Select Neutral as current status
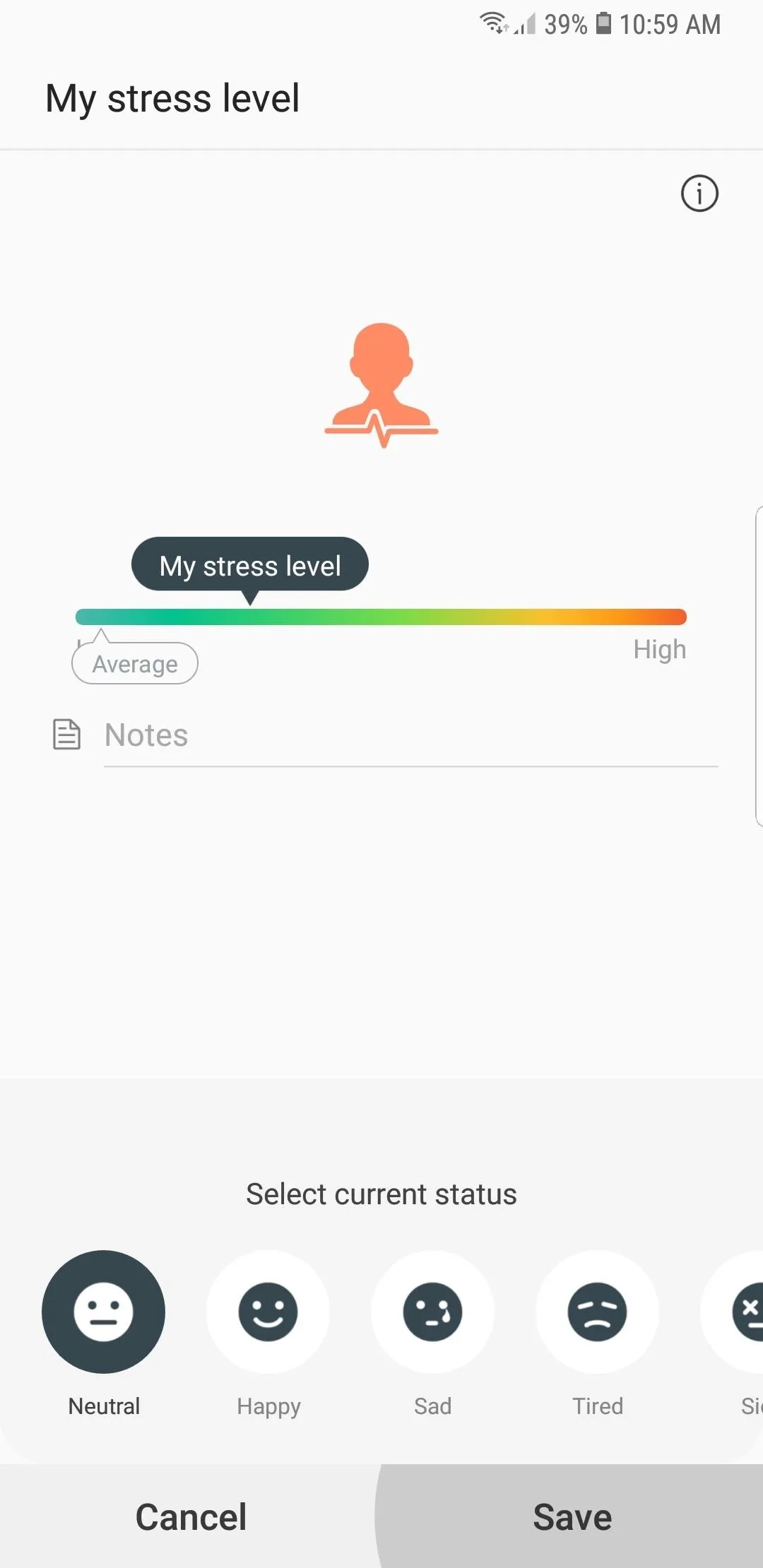Screen dimensions: 763x1568 coord(103,1312)
